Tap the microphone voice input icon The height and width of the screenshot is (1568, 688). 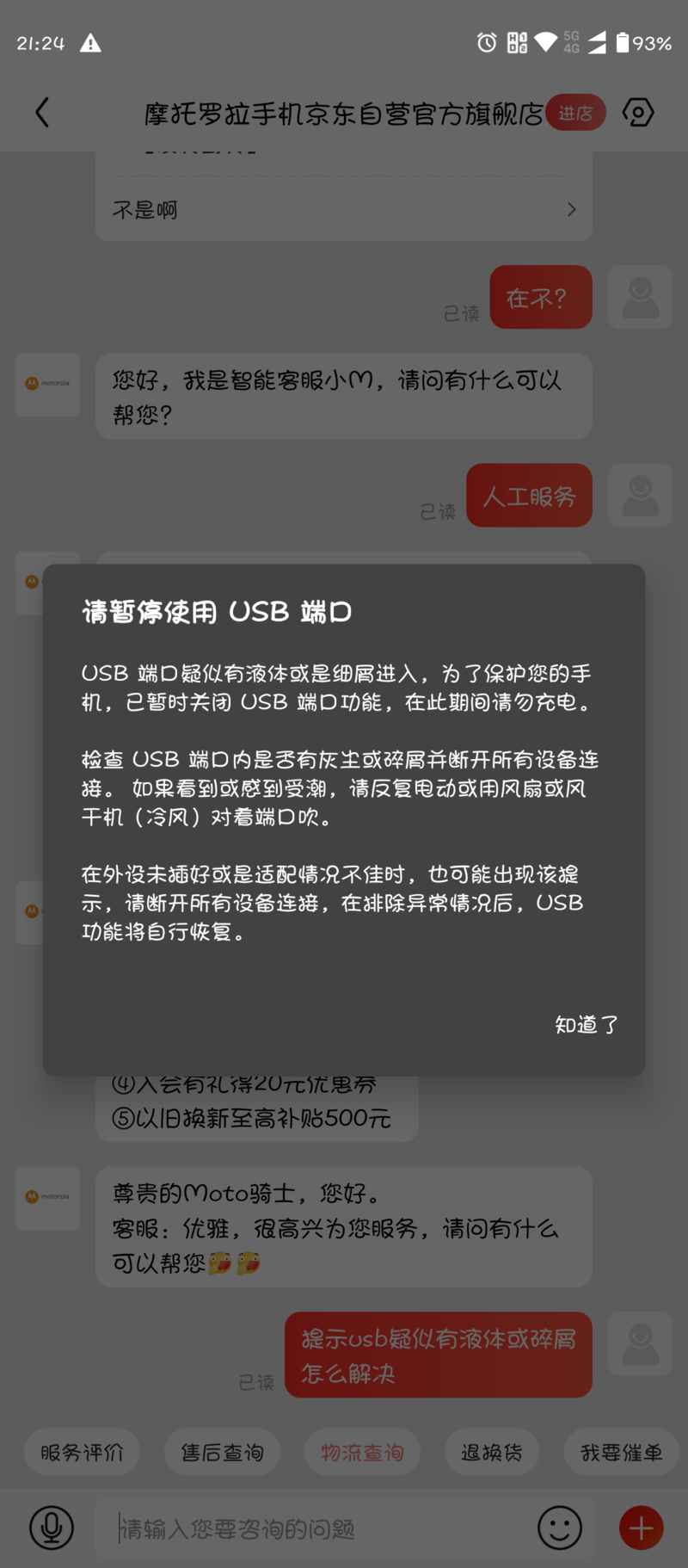point(52,1528)
